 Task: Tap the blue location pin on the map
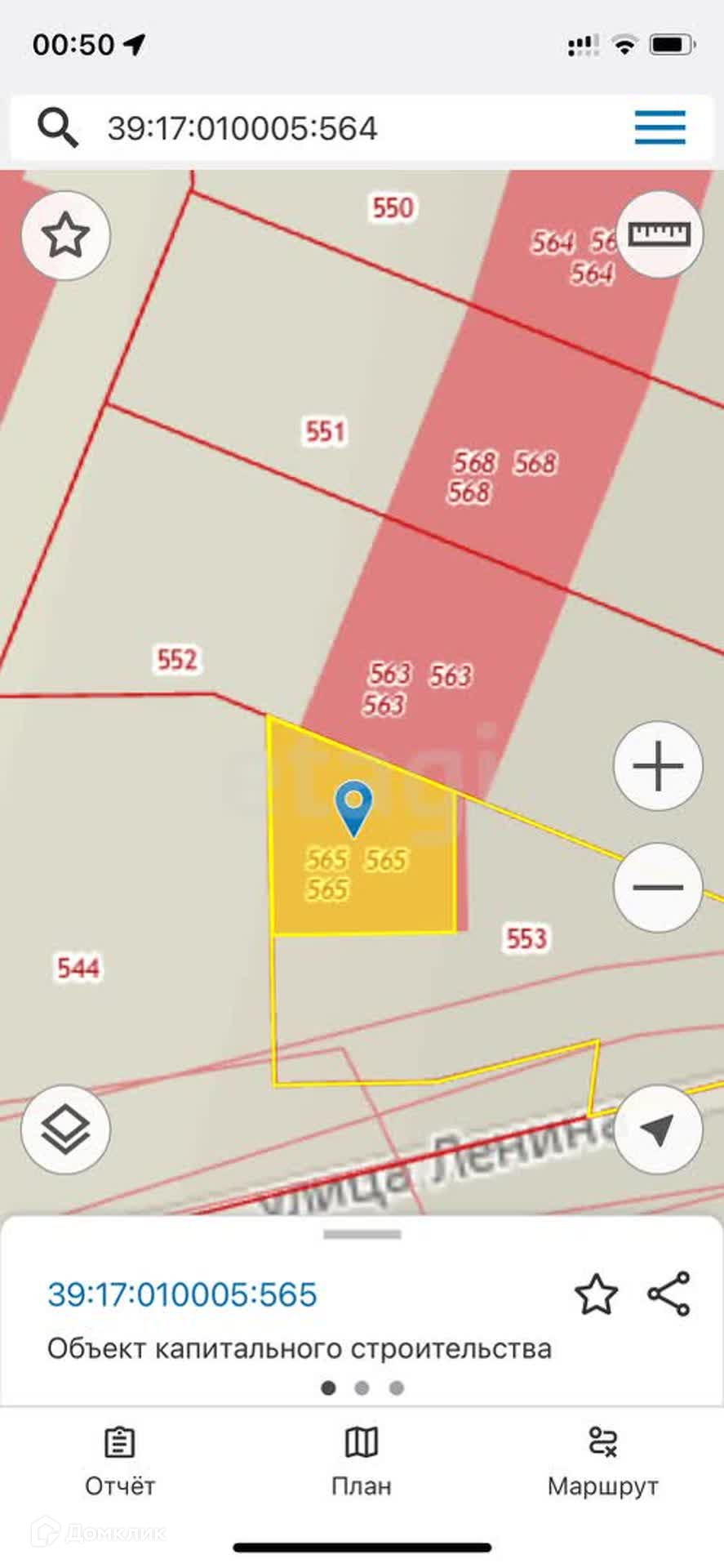coord(353,807)
